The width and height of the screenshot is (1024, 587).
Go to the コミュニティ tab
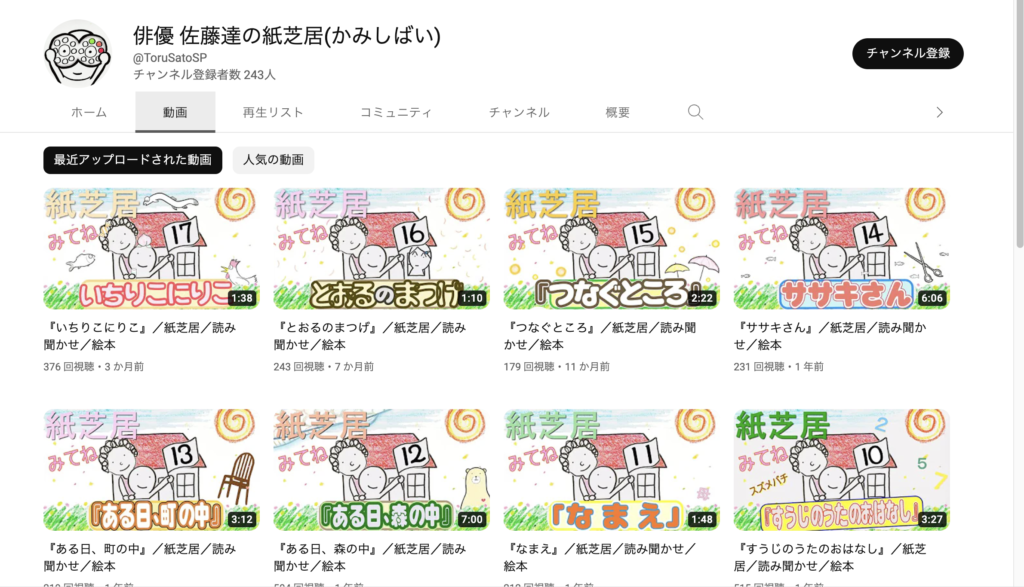(x=396, y=112)
